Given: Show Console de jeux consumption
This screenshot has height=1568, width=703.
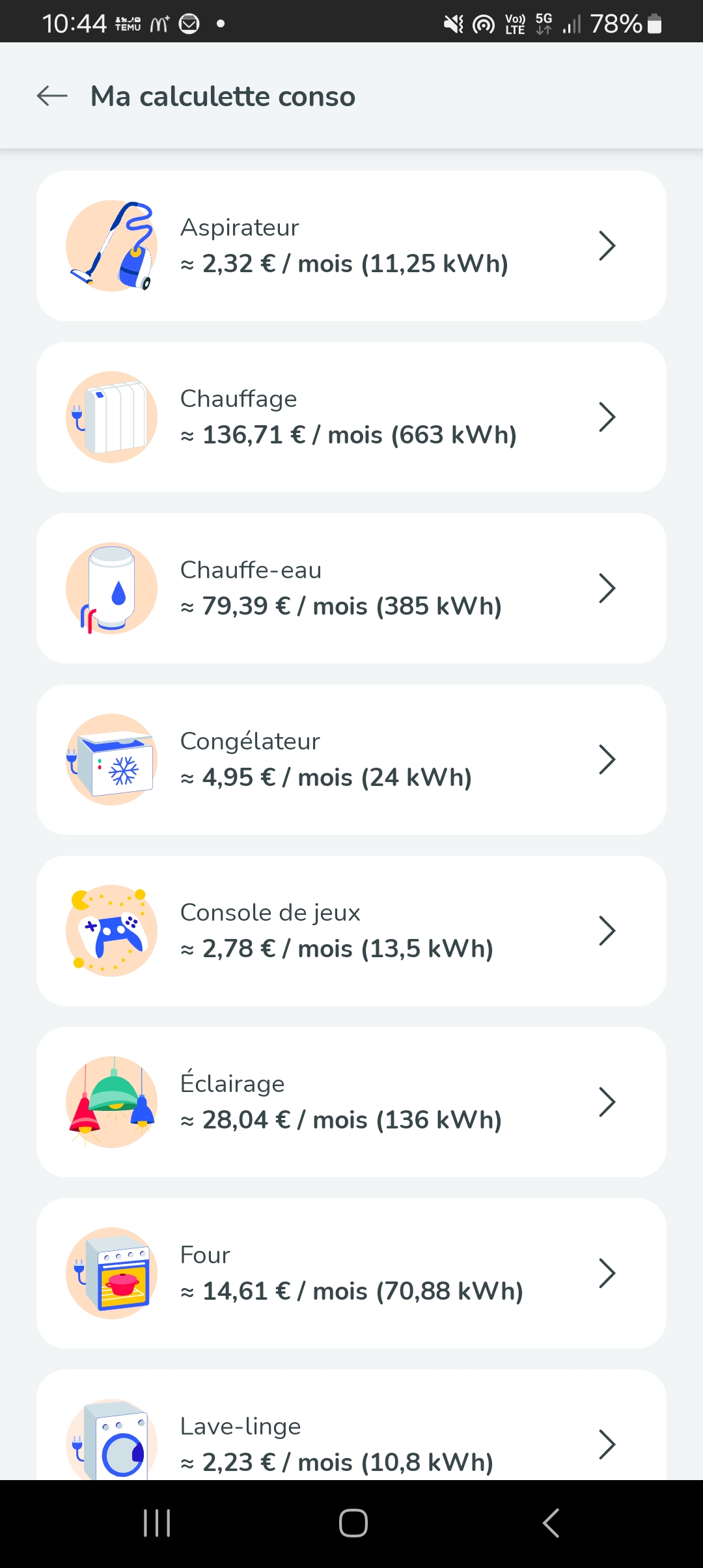Looking at the screenshot, I should pyautogui.click(x=351, y=931).
